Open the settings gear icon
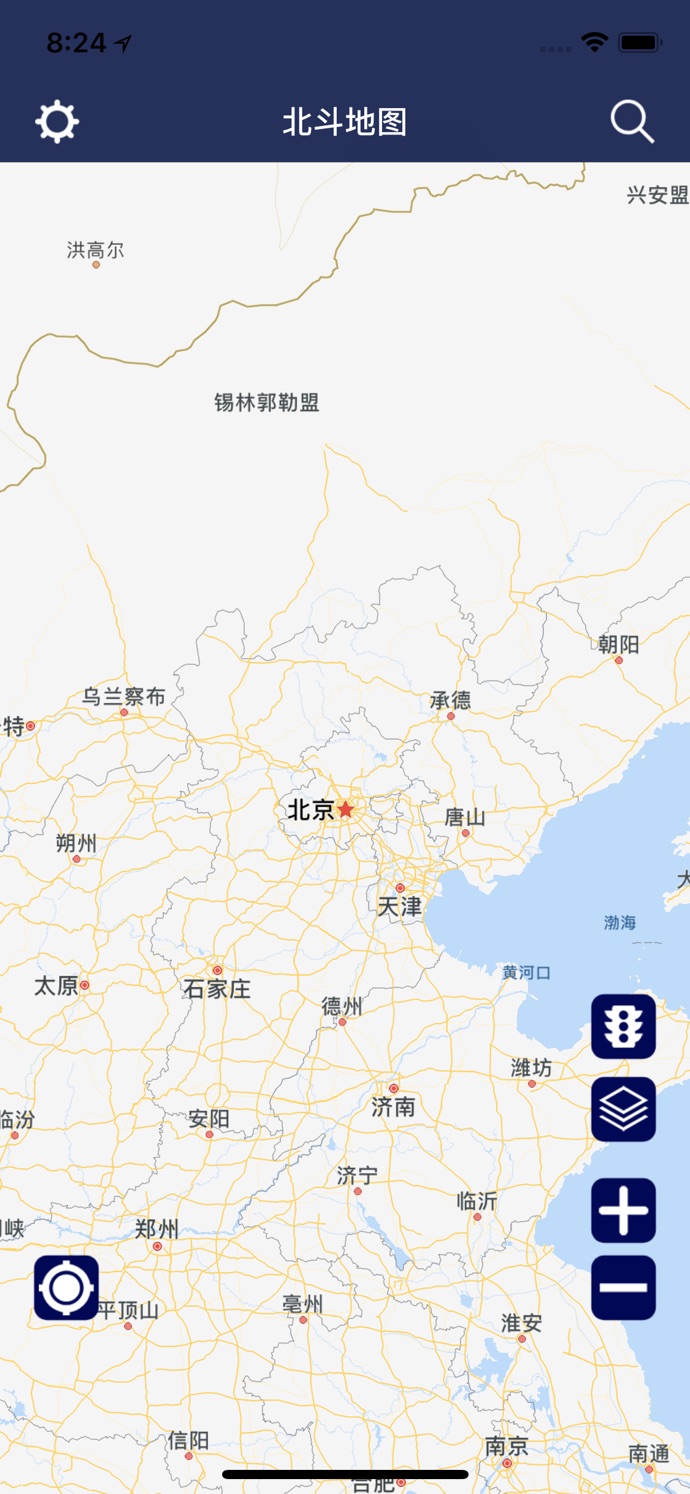The height and width of the screenshot is (1494, 690). point(57,122)
